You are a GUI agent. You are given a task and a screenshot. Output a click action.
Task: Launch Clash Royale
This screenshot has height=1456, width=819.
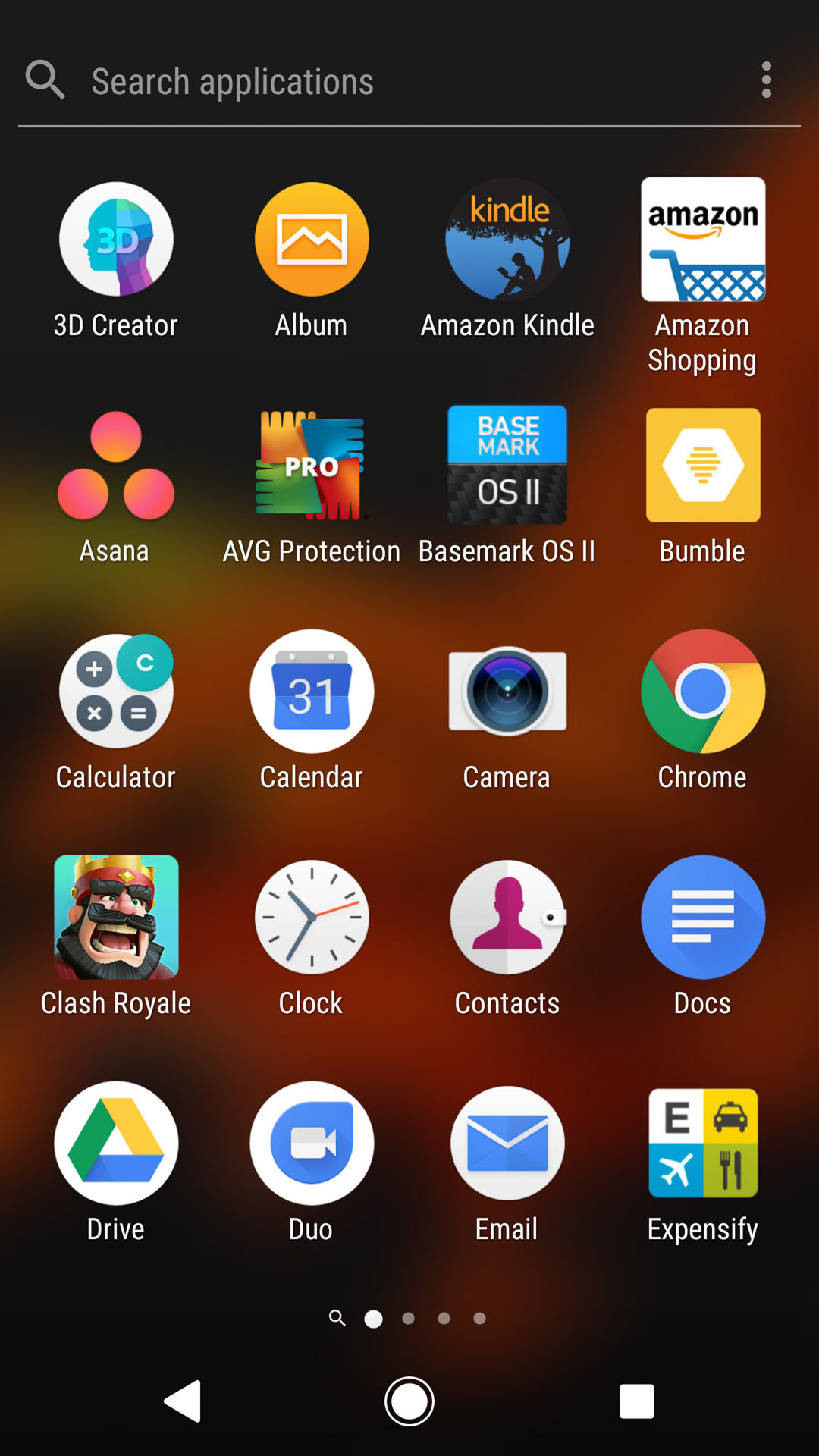[116, 918]
